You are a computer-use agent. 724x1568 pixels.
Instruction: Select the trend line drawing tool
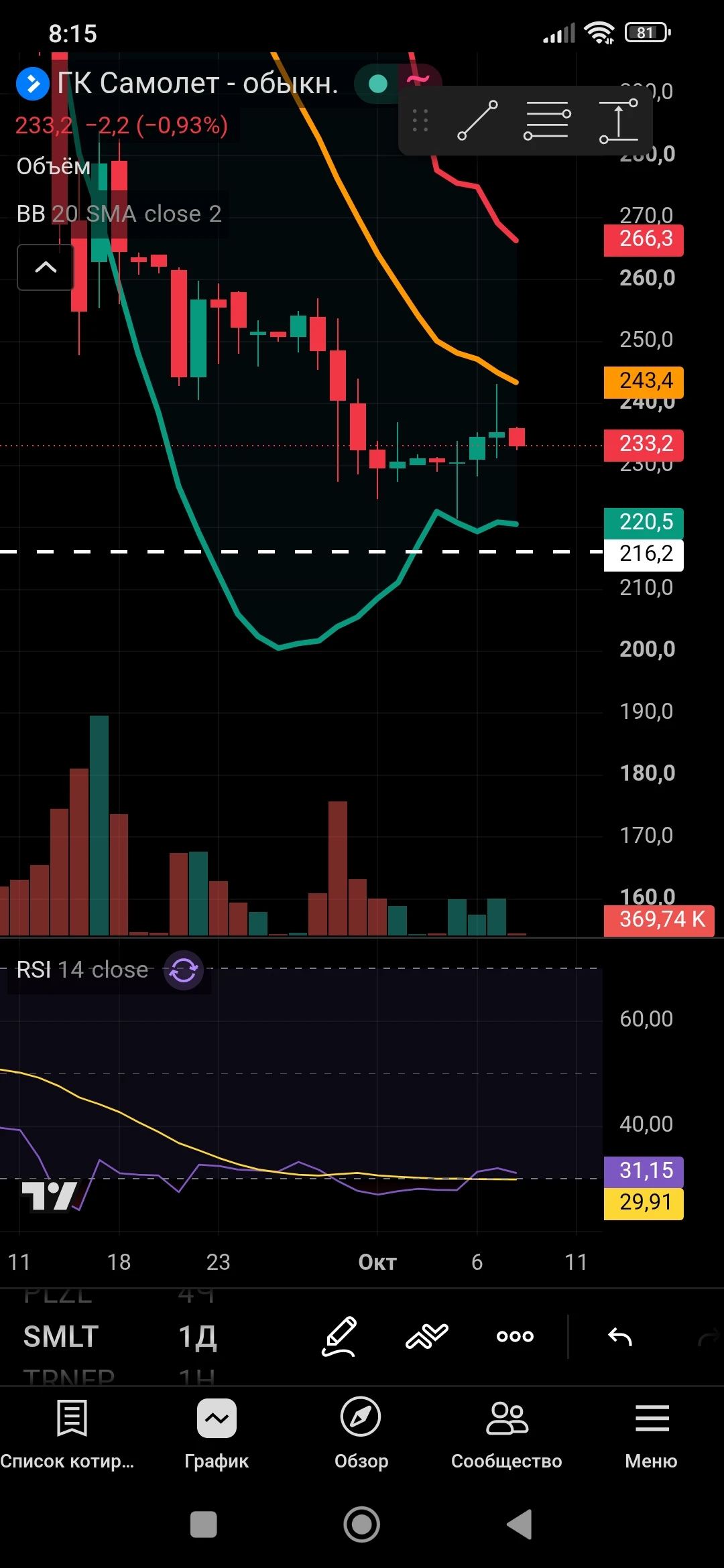[x=477, y=121]
